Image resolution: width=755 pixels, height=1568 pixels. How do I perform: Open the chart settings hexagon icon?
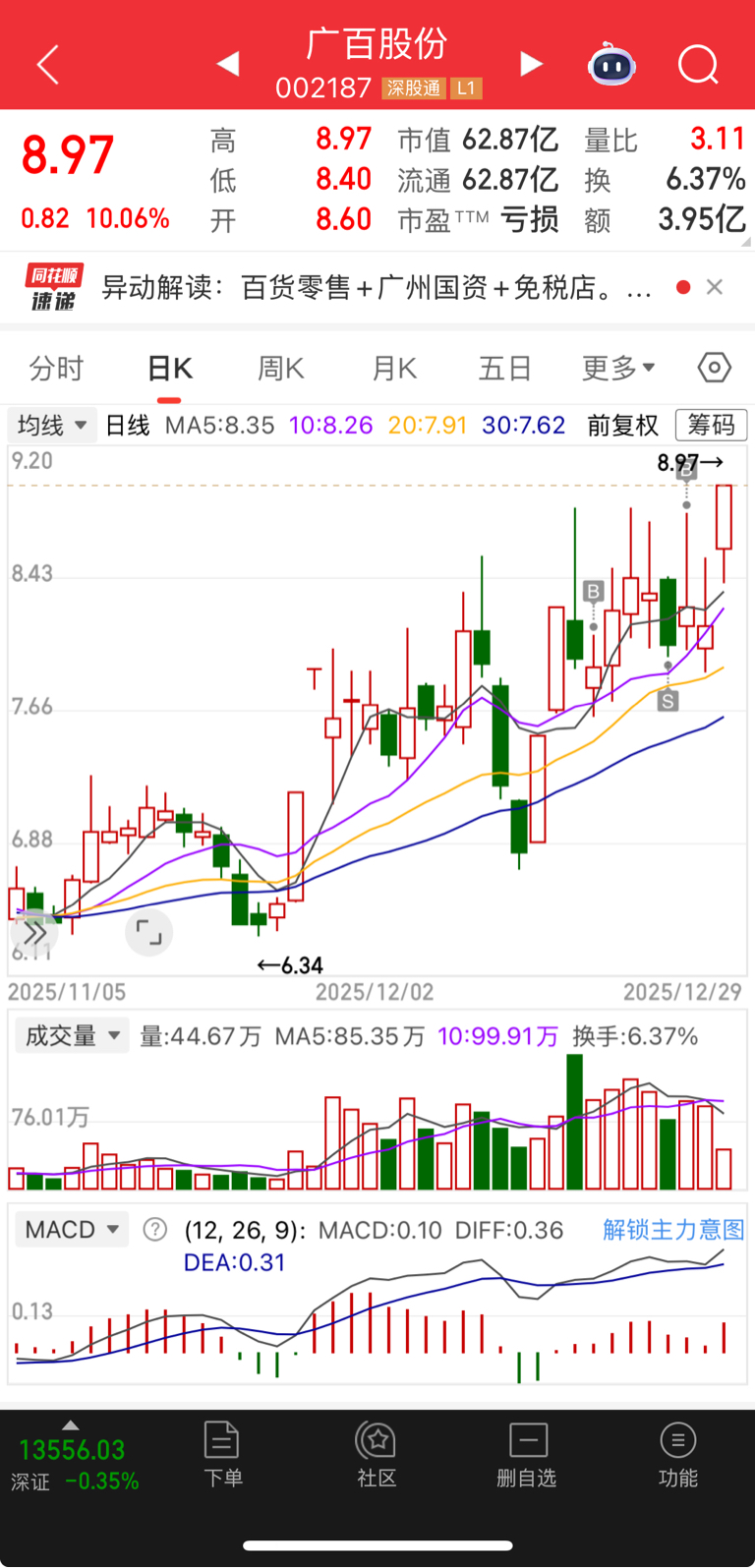pos(715,368)
